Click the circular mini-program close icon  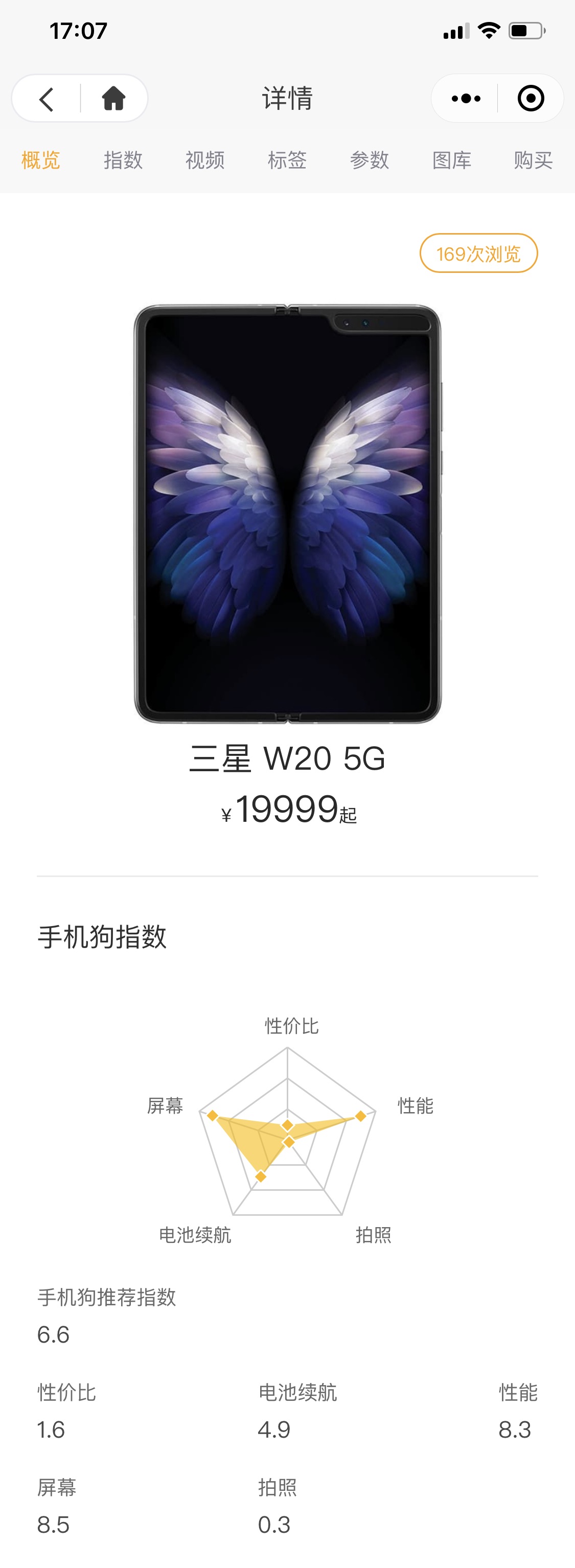pos(530,98)
